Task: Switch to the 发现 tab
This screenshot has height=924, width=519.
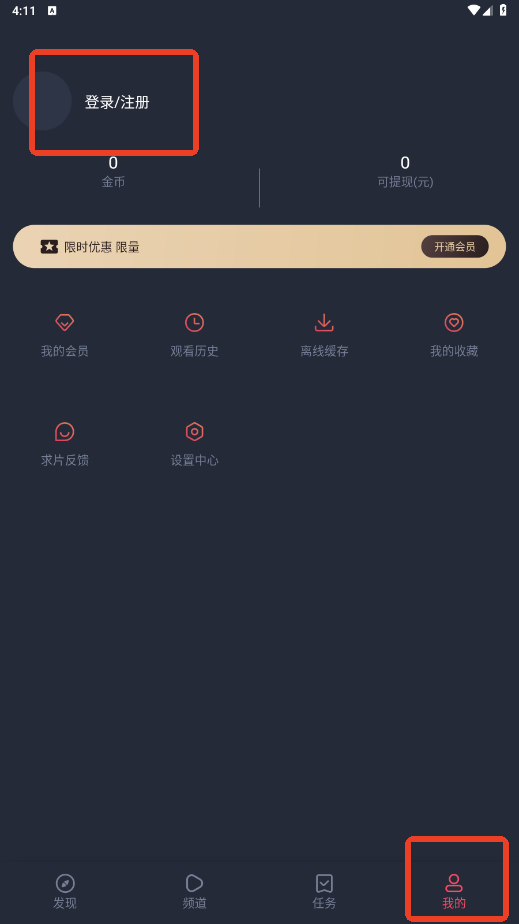Action: (65, 891)
